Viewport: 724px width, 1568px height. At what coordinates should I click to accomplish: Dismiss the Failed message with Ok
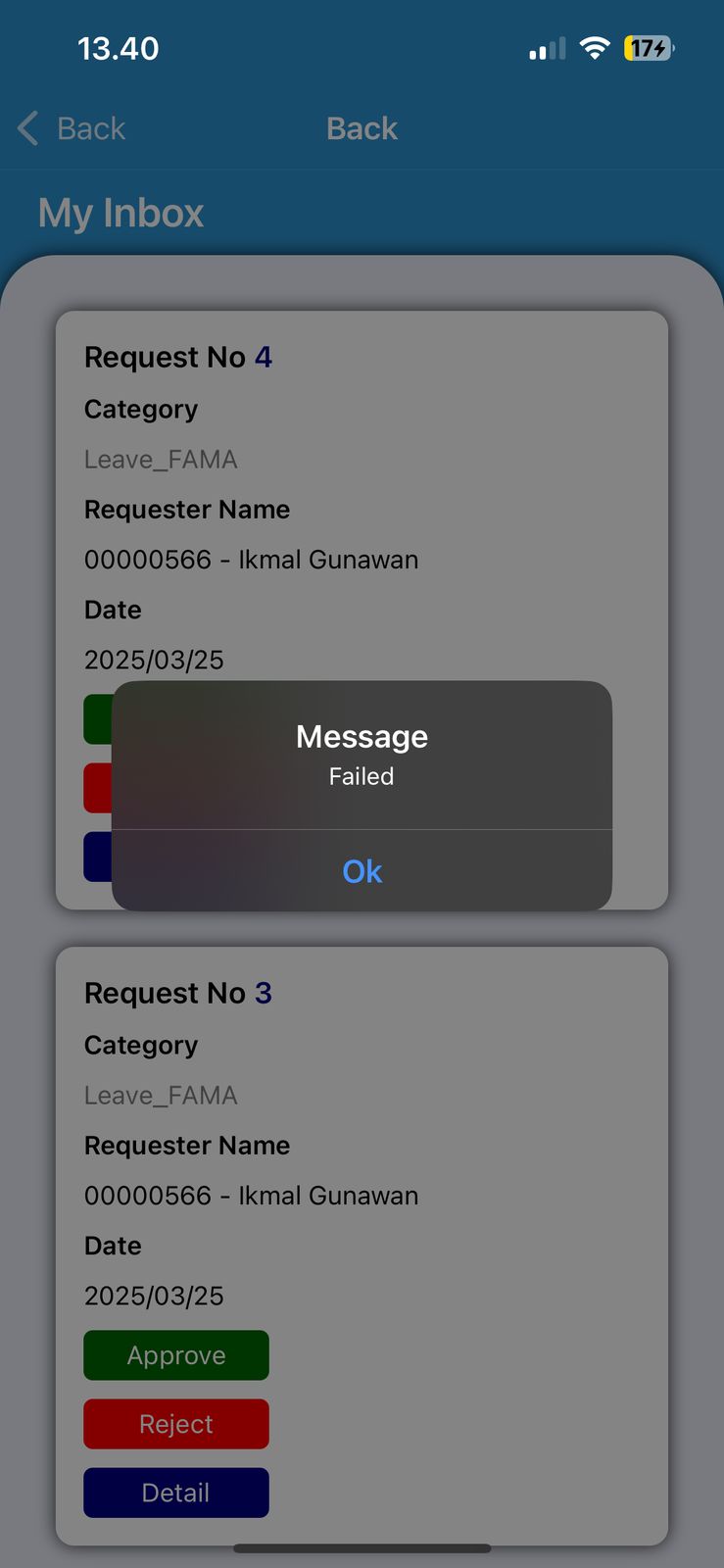362,871
